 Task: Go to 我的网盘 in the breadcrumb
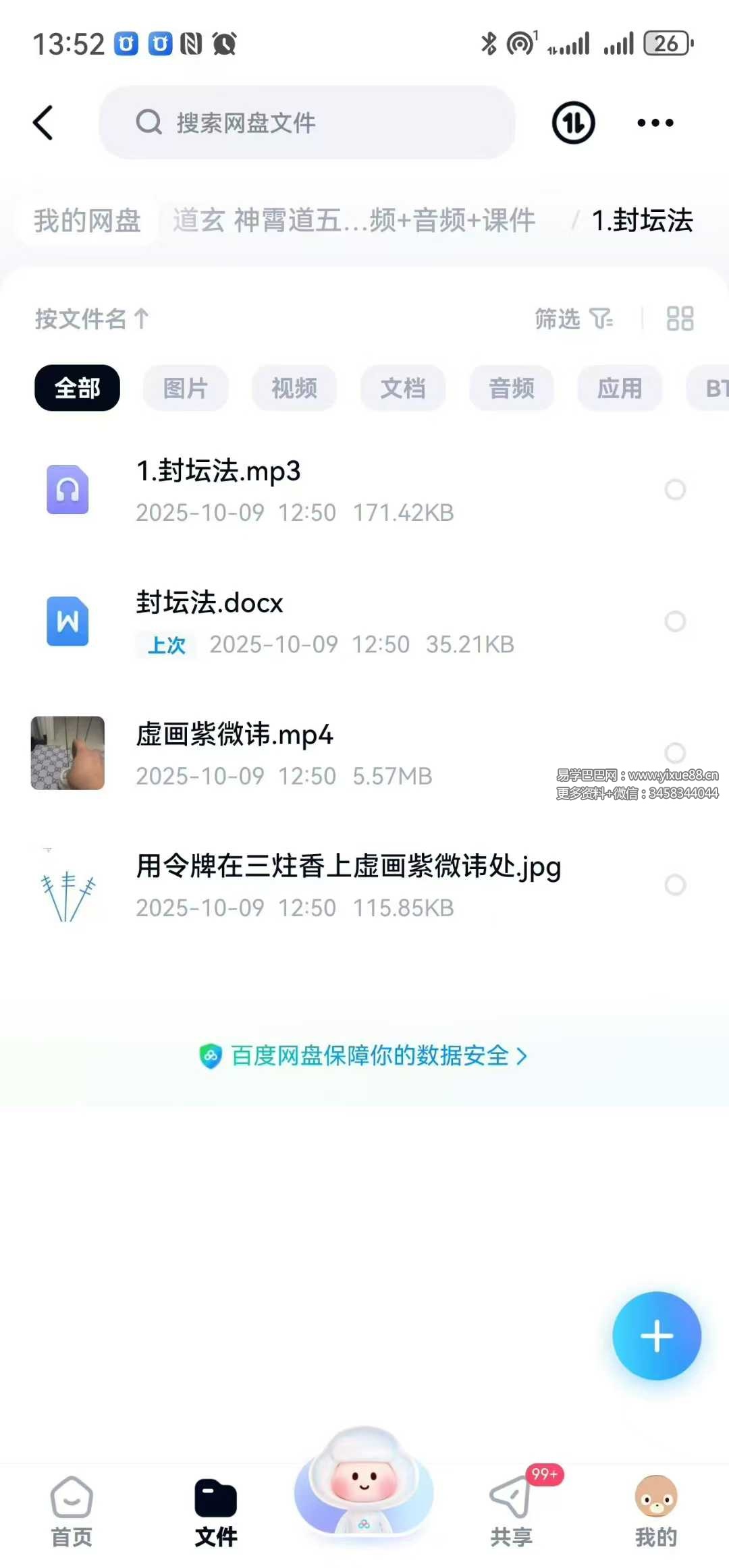(x=87, y=221)
